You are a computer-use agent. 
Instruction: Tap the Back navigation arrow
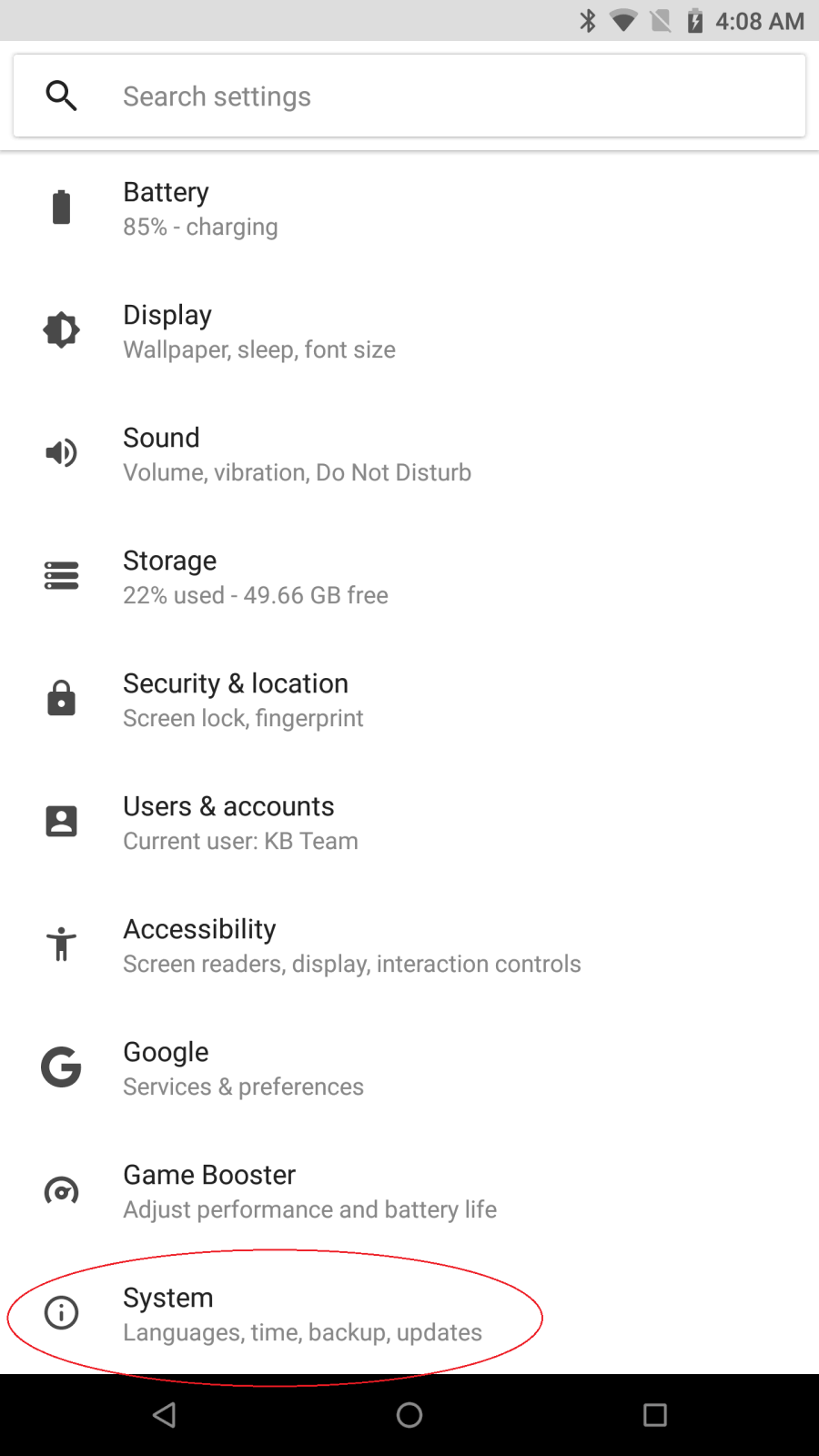pyautogui.click(x=164, y=1415)
